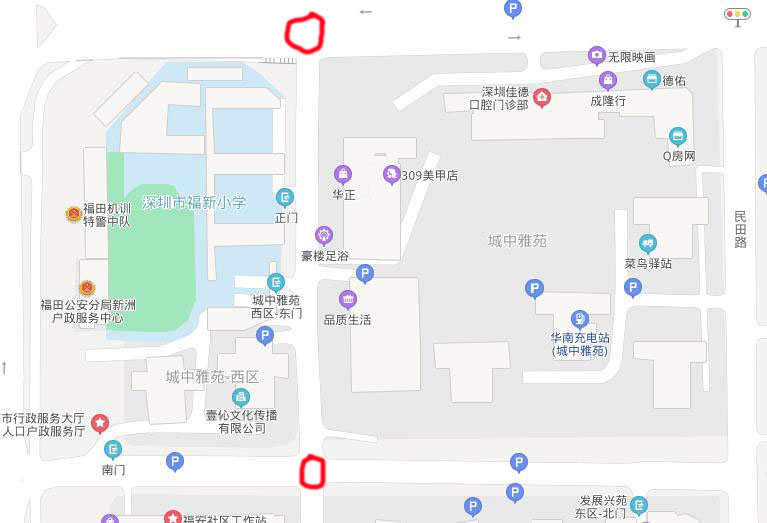
Task: Tap the 发展兴苑东区-北门 gate marker
Action: click(x=638, y=505)
